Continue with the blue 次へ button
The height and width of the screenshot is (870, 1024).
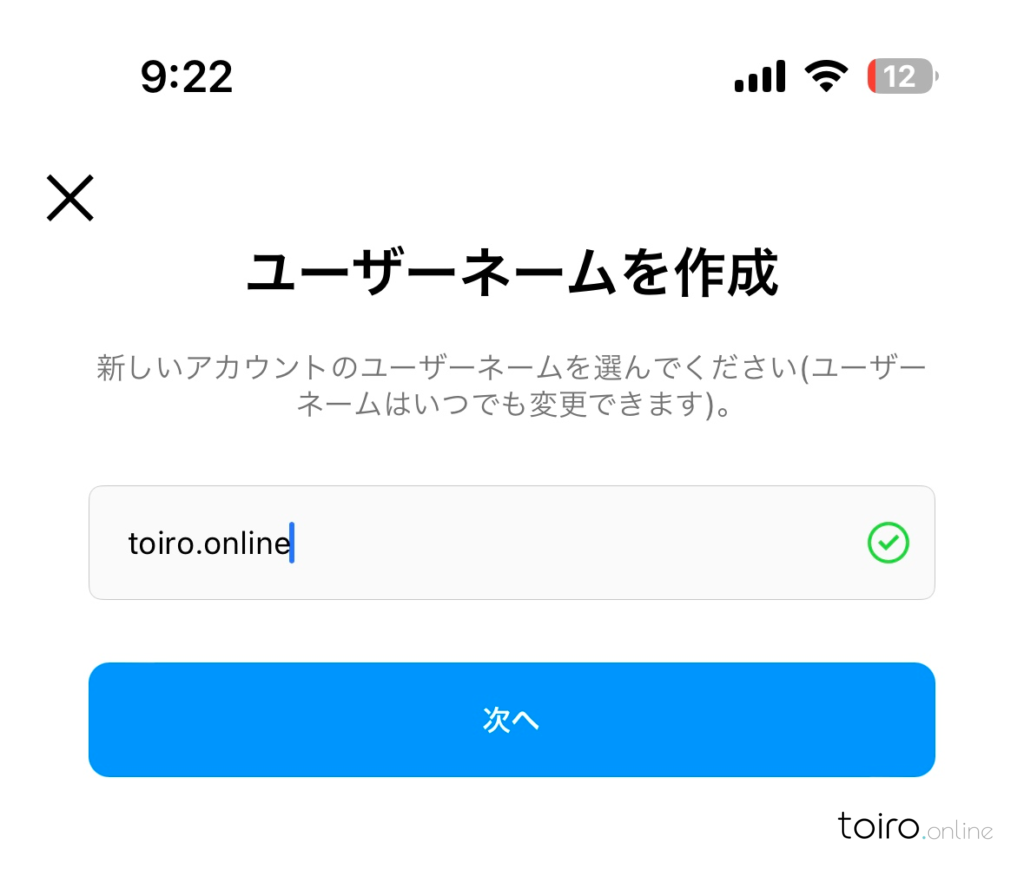(x=511, y=719)
